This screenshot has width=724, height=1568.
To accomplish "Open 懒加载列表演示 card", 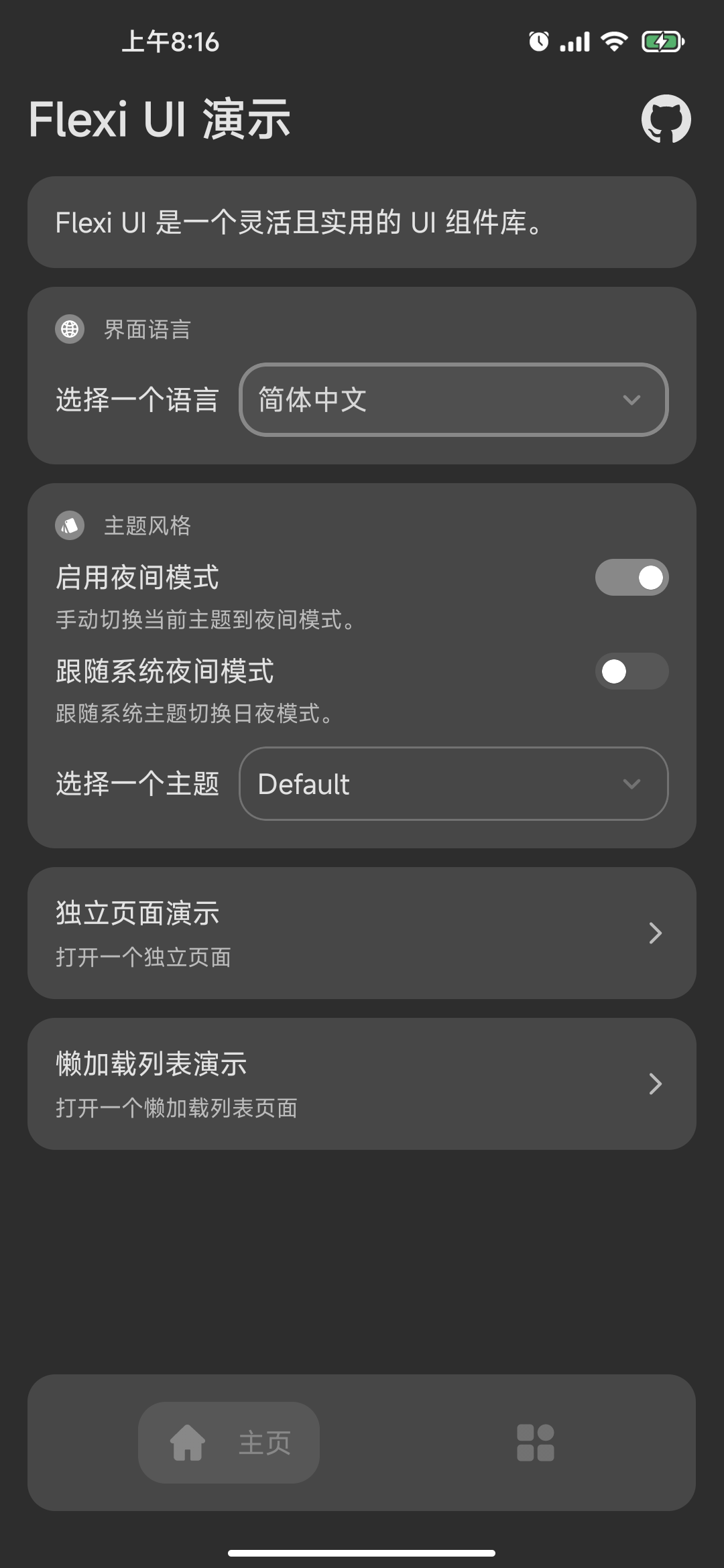I will pyautogui.click(x=362, y=1084).
